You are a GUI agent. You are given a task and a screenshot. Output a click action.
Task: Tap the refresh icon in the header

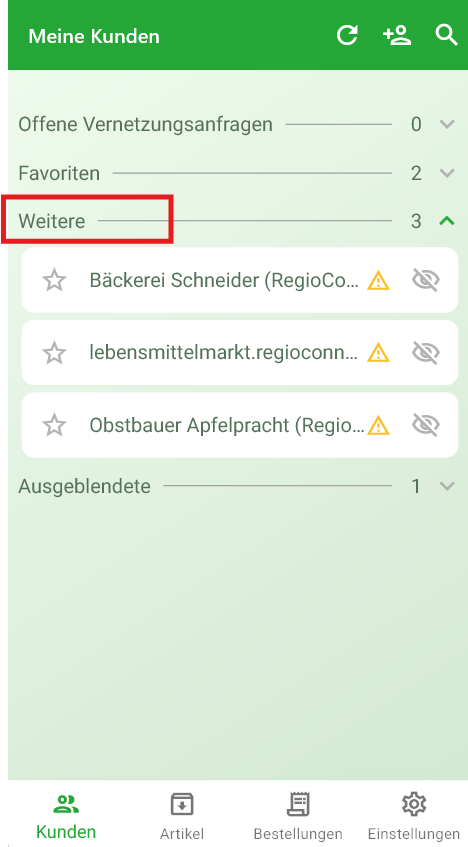tap(347, 36)
